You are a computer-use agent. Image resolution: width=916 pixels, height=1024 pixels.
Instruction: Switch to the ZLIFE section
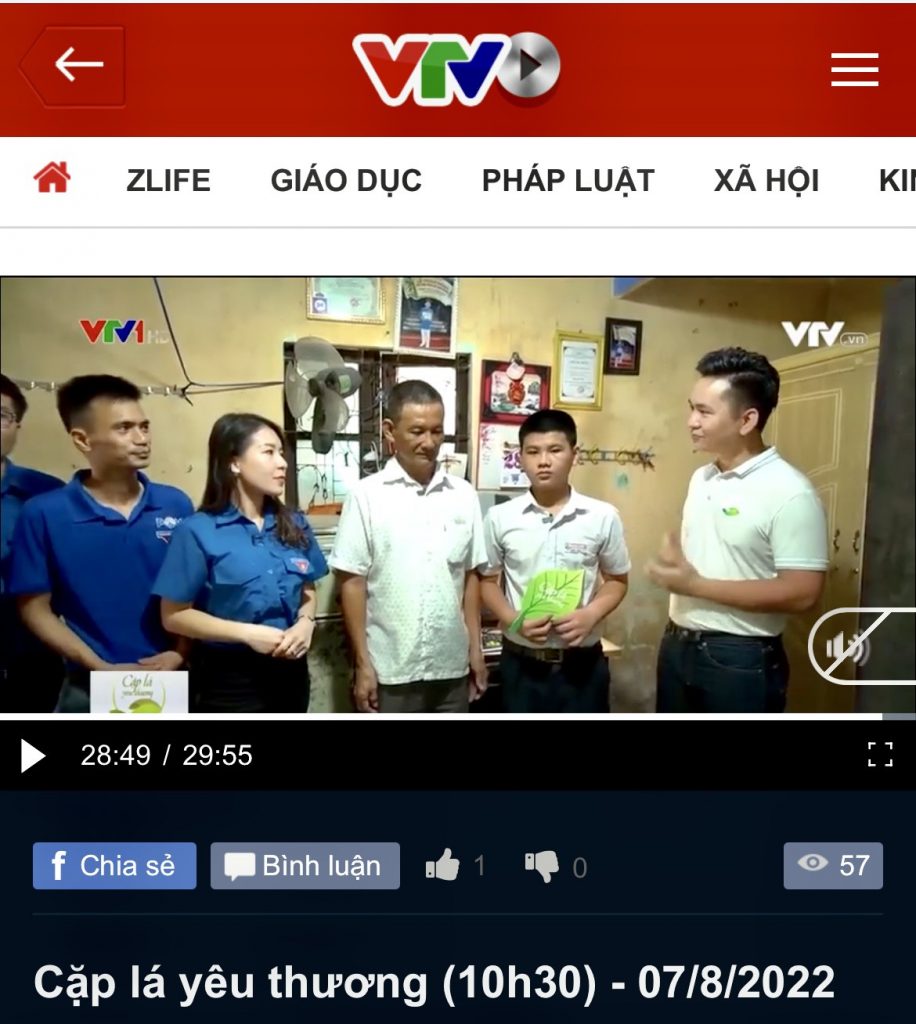point(168,181)
